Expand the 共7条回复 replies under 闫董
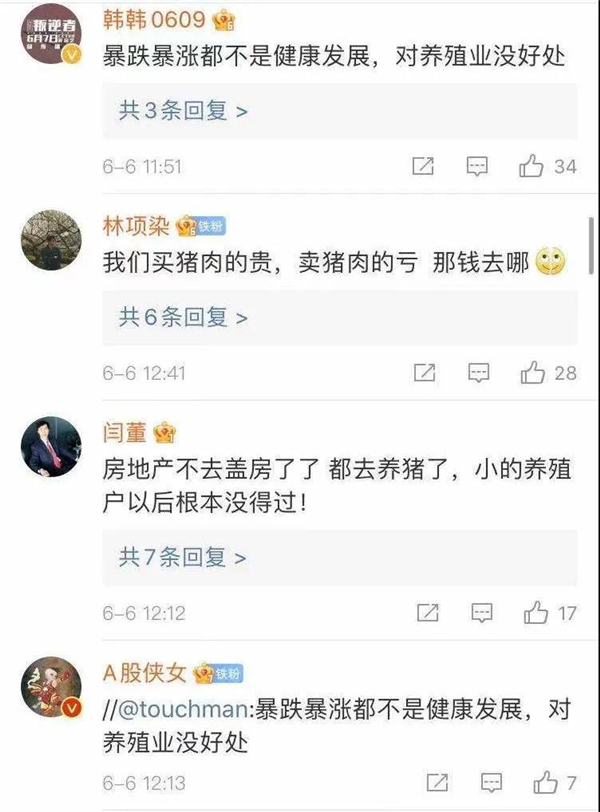 184,557
